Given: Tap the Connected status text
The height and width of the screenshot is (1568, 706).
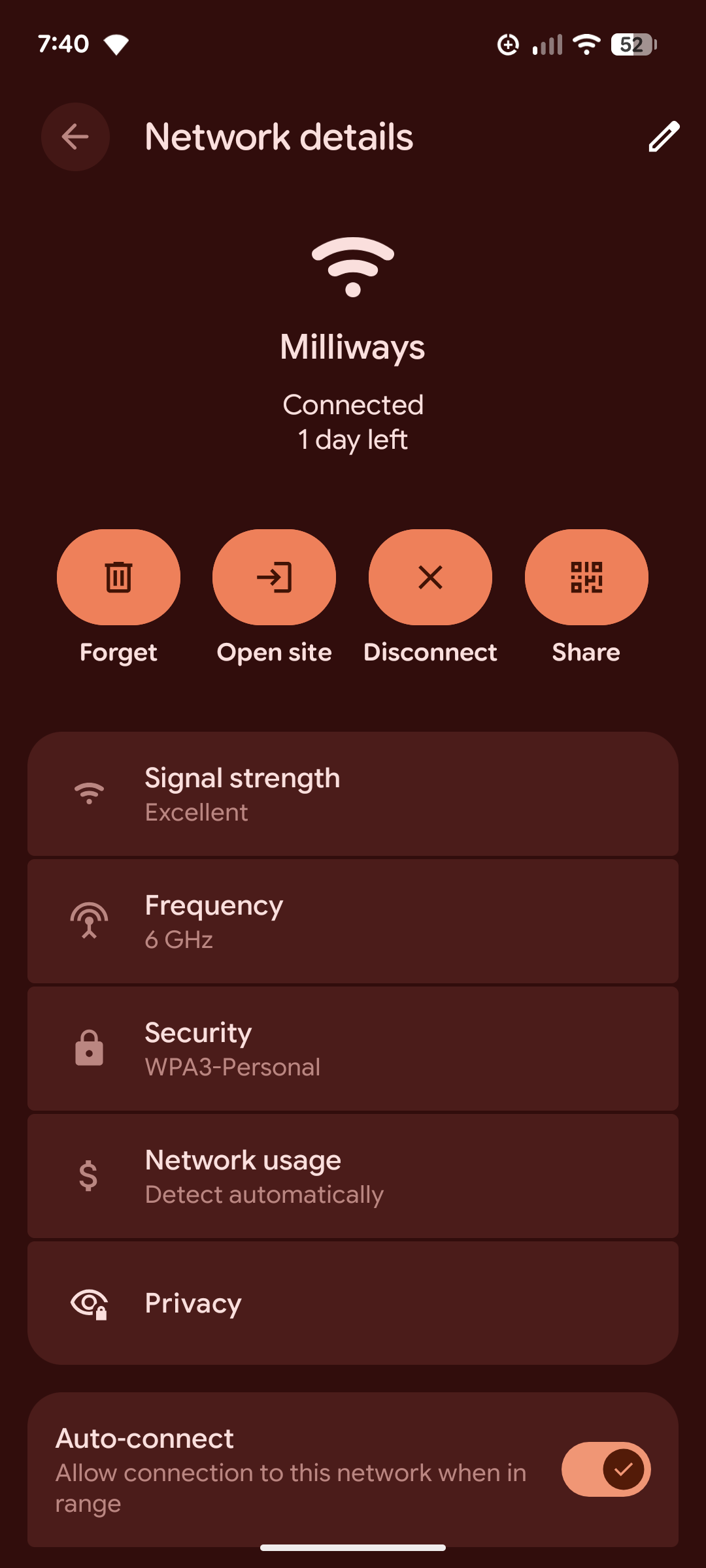Looking at the screenshot, I should click(x=353, y=405).
